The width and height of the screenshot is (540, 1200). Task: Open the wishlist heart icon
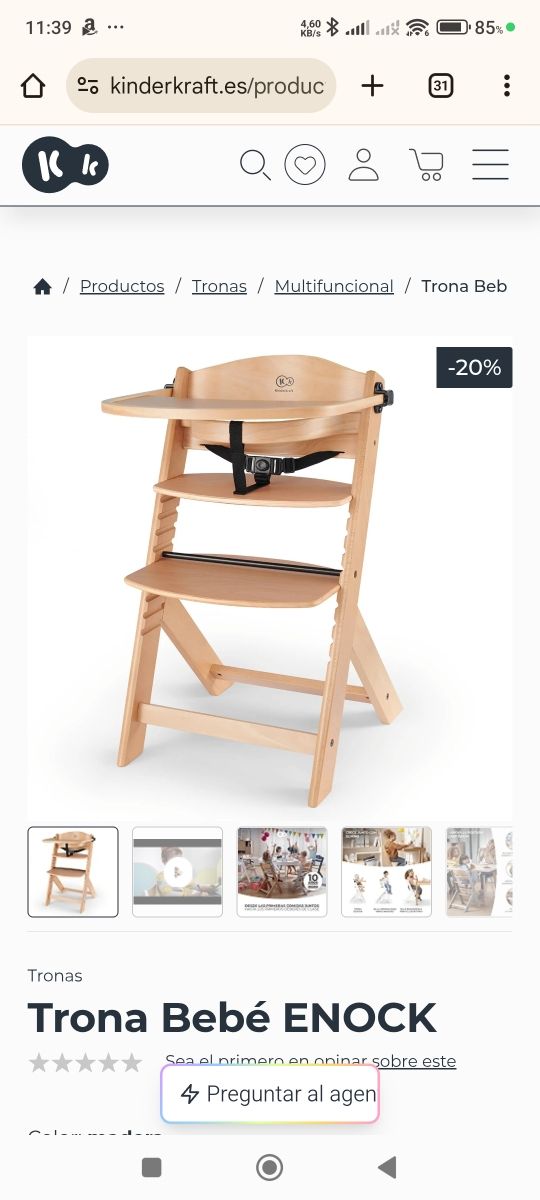[305, 165]
